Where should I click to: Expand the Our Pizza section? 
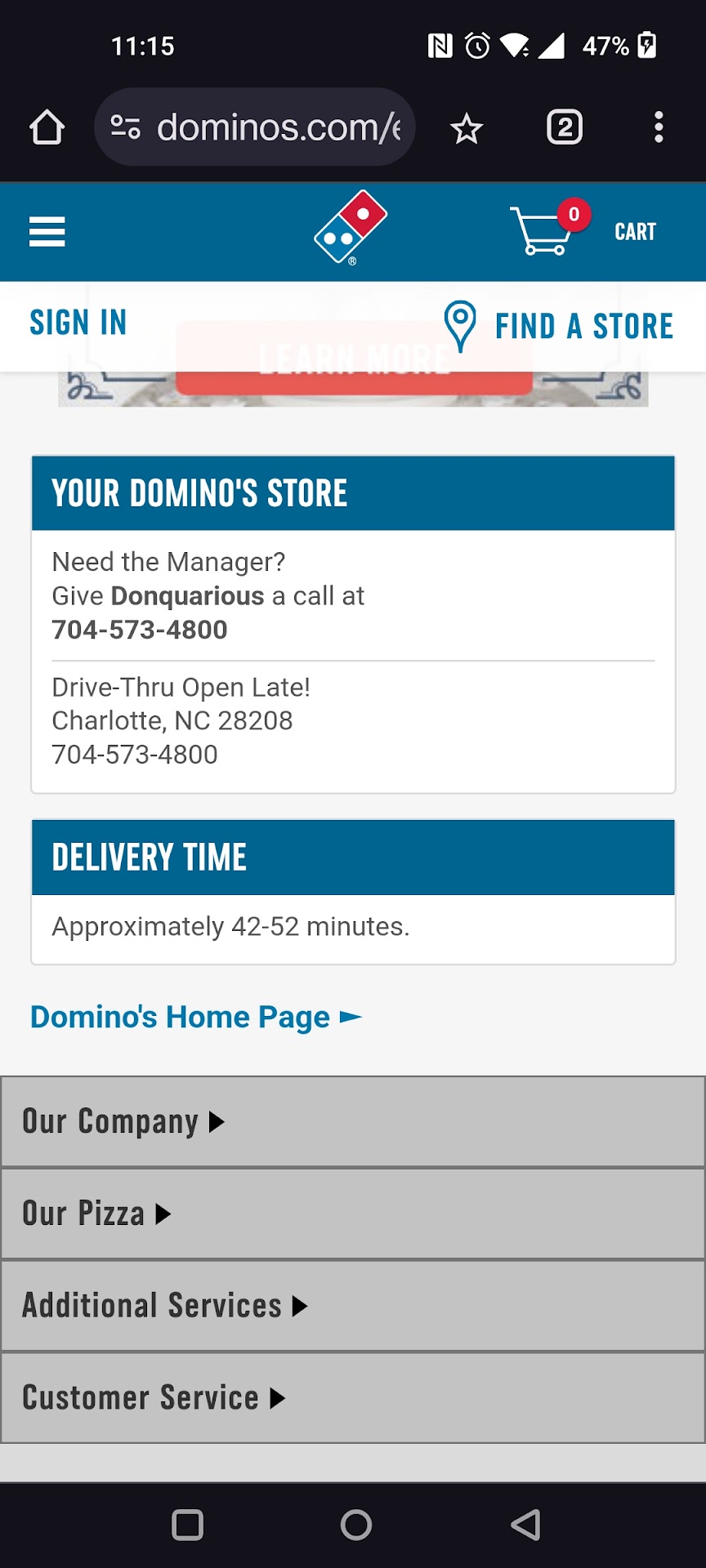pyautogui.click(x=96, y=1214)
